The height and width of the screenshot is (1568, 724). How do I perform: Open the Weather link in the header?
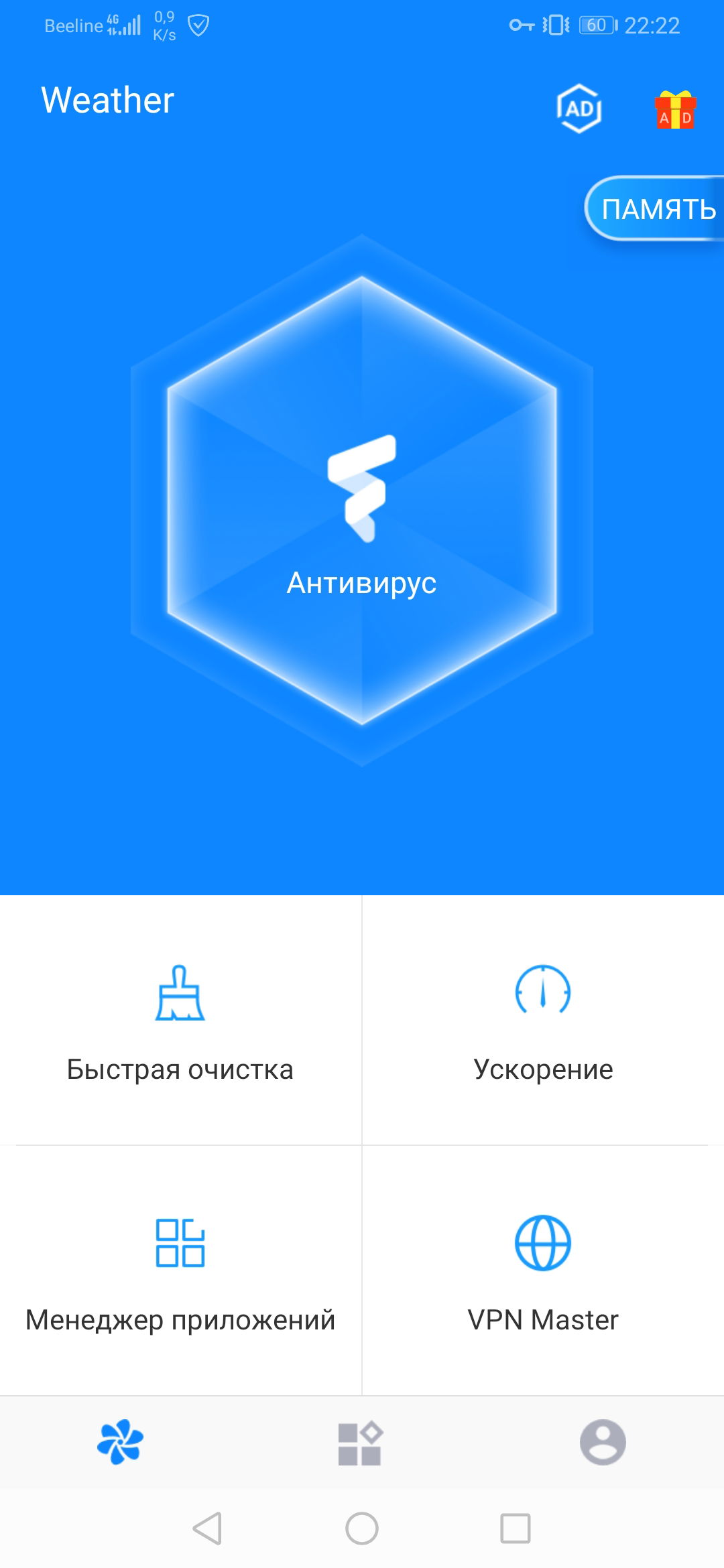coord(107,101)
